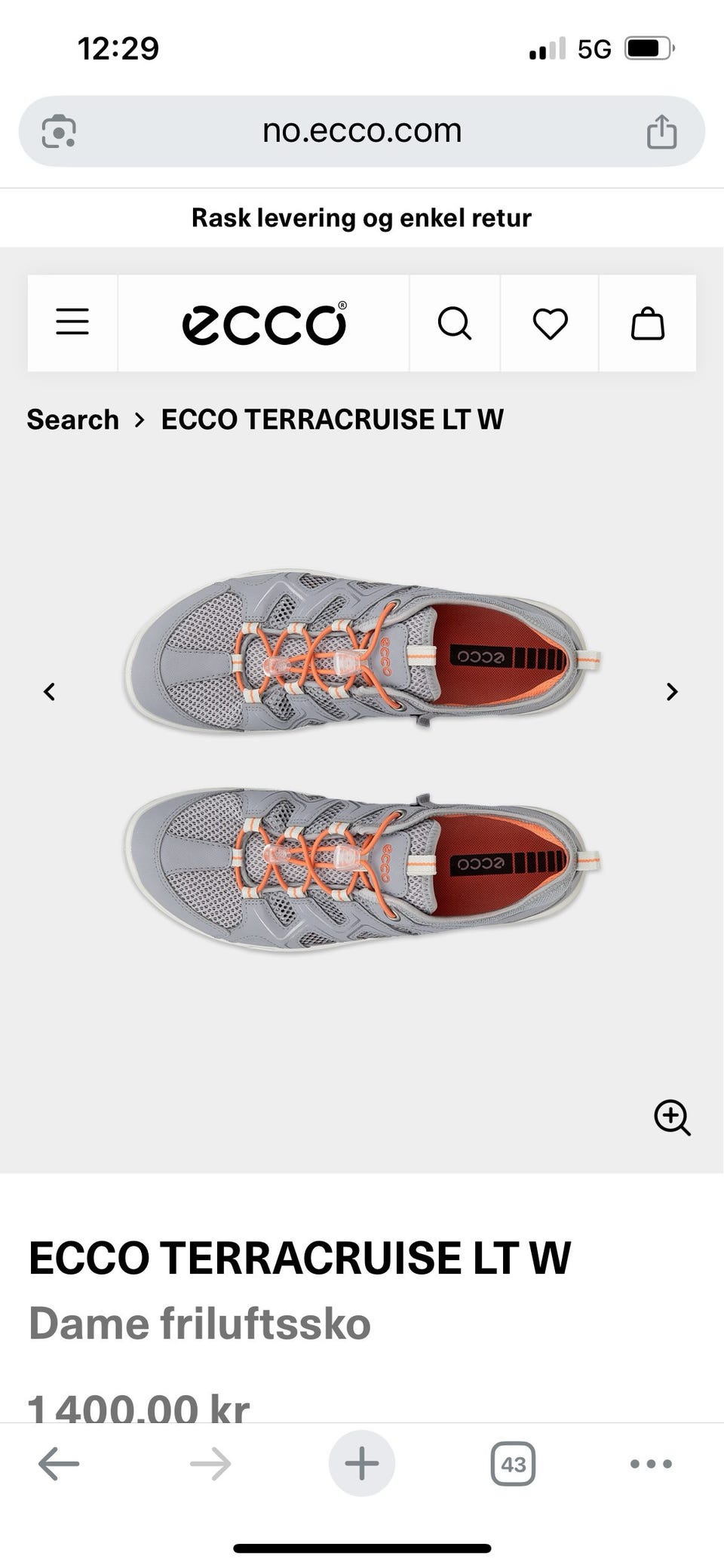Return to Search via breadcrumb
This screenshot has width=724, height=1568.
click(72, 420)
